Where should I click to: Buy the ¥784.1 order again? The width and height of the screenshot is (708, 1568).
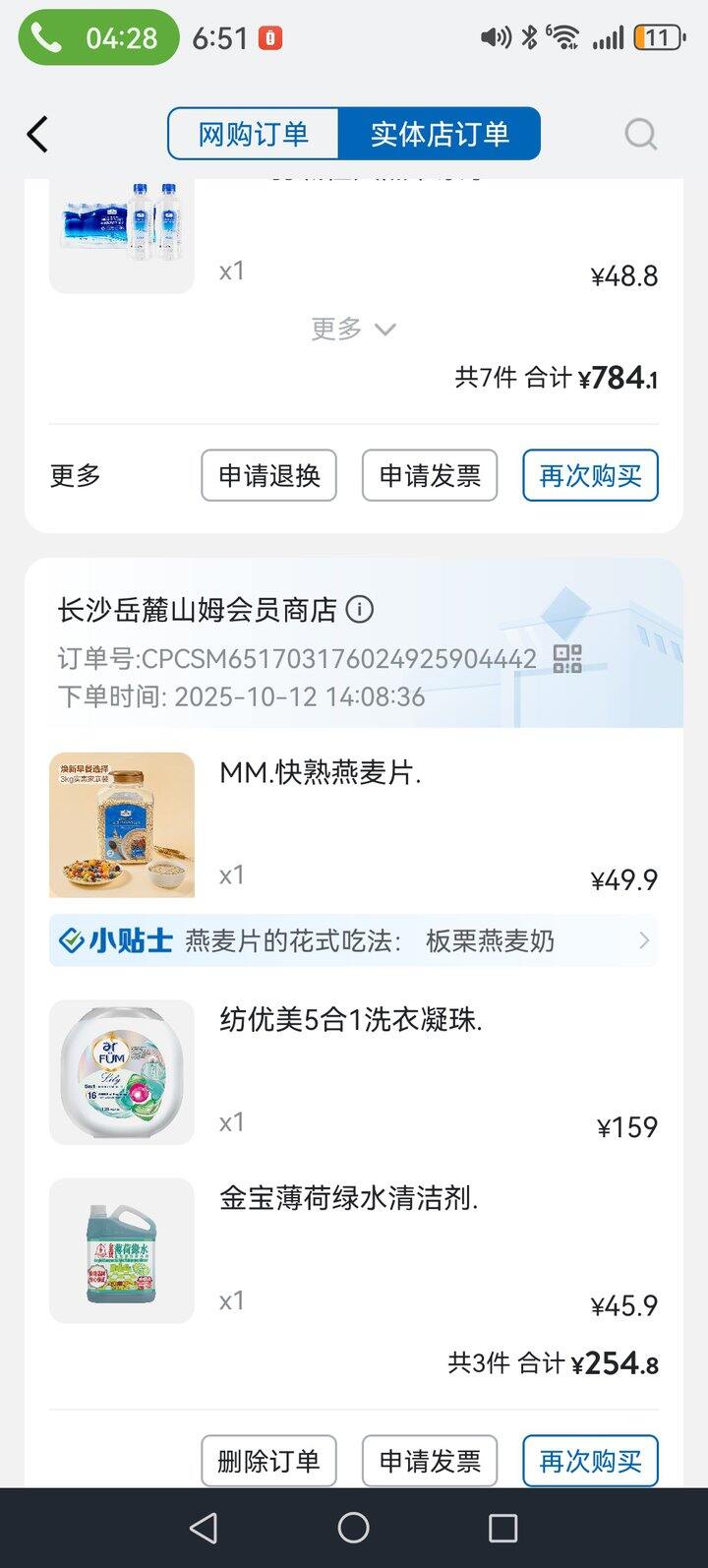click(590, 476)
